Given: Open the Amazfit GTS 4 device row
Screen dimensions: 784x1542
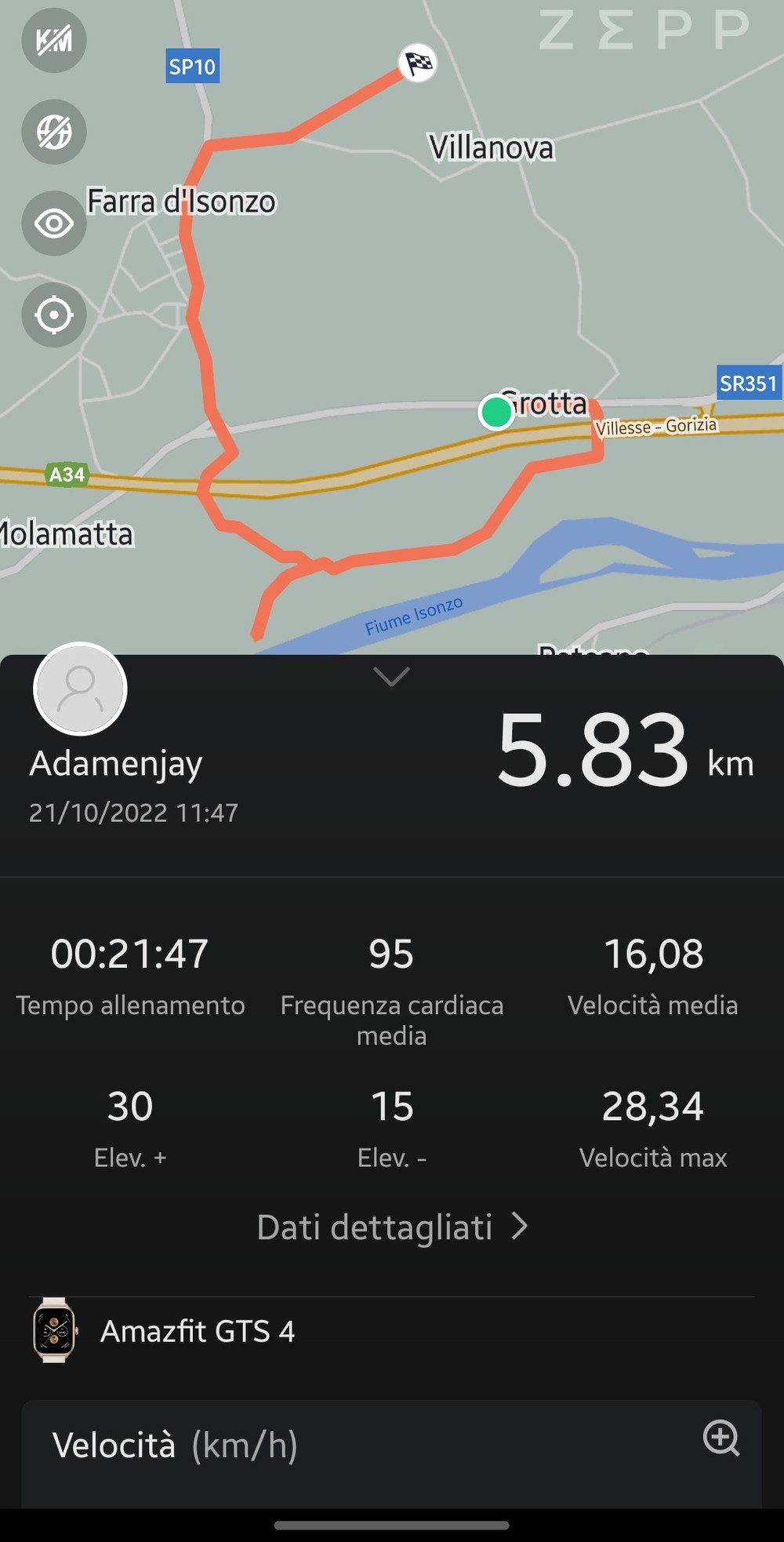Looking at the screenshot, I should click(392, 1331).
